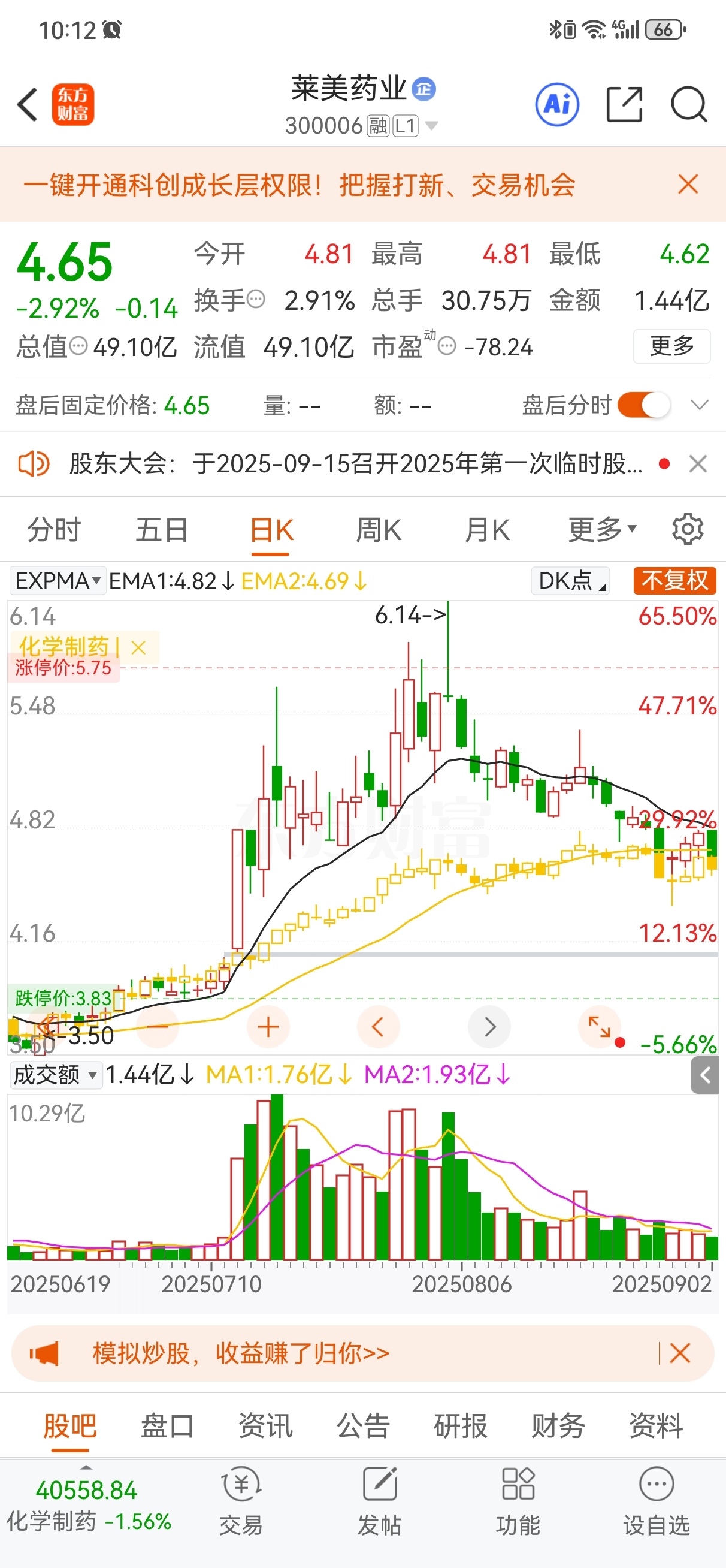Screen dimensions: 726x1568
Task: Zoom in chart with plus button
Action: click(x=268, y=1027)
